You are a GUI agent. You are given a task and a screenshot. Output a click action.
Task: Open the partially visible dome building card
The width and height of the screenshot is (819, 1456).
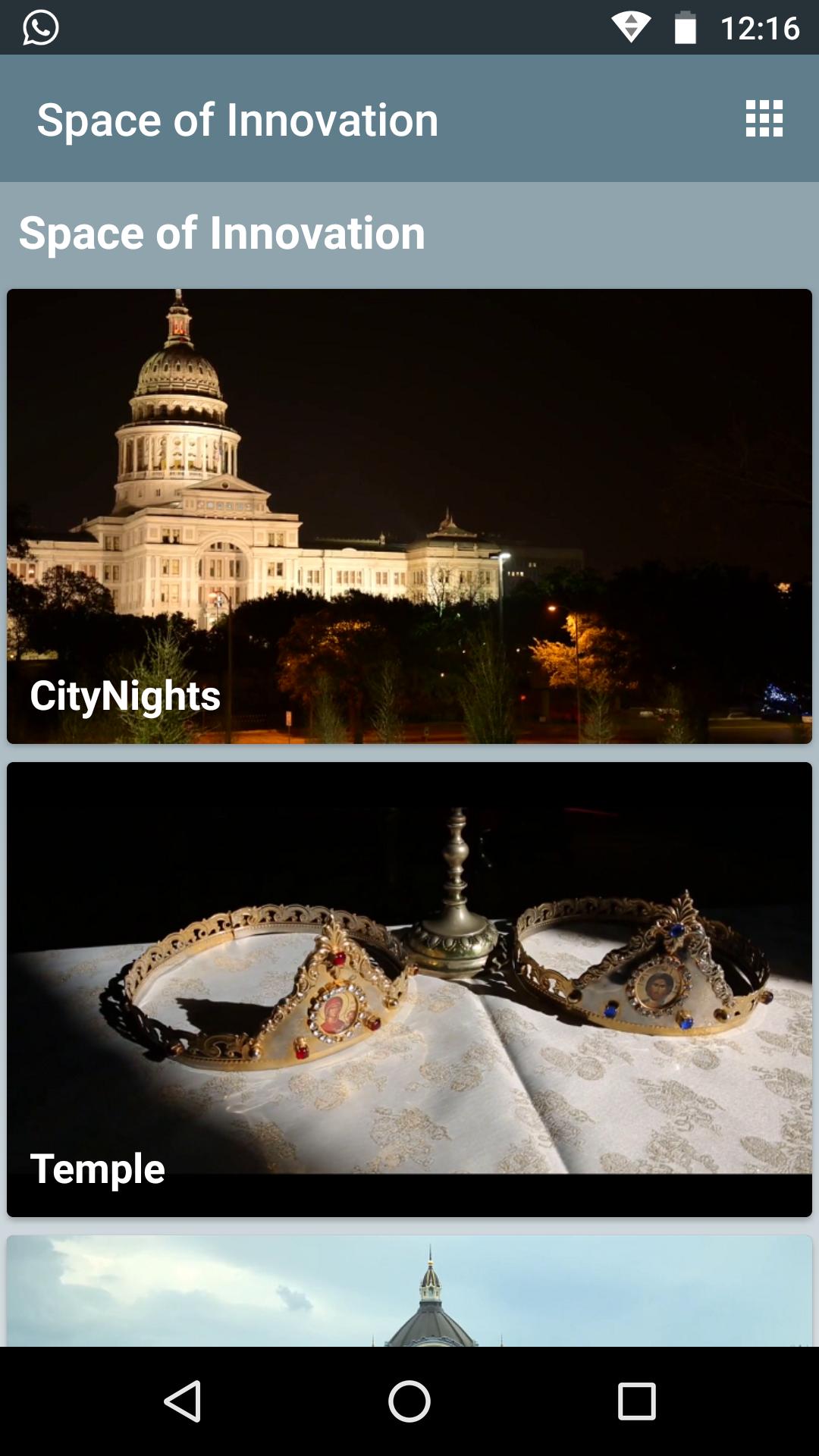(409, 1291)
